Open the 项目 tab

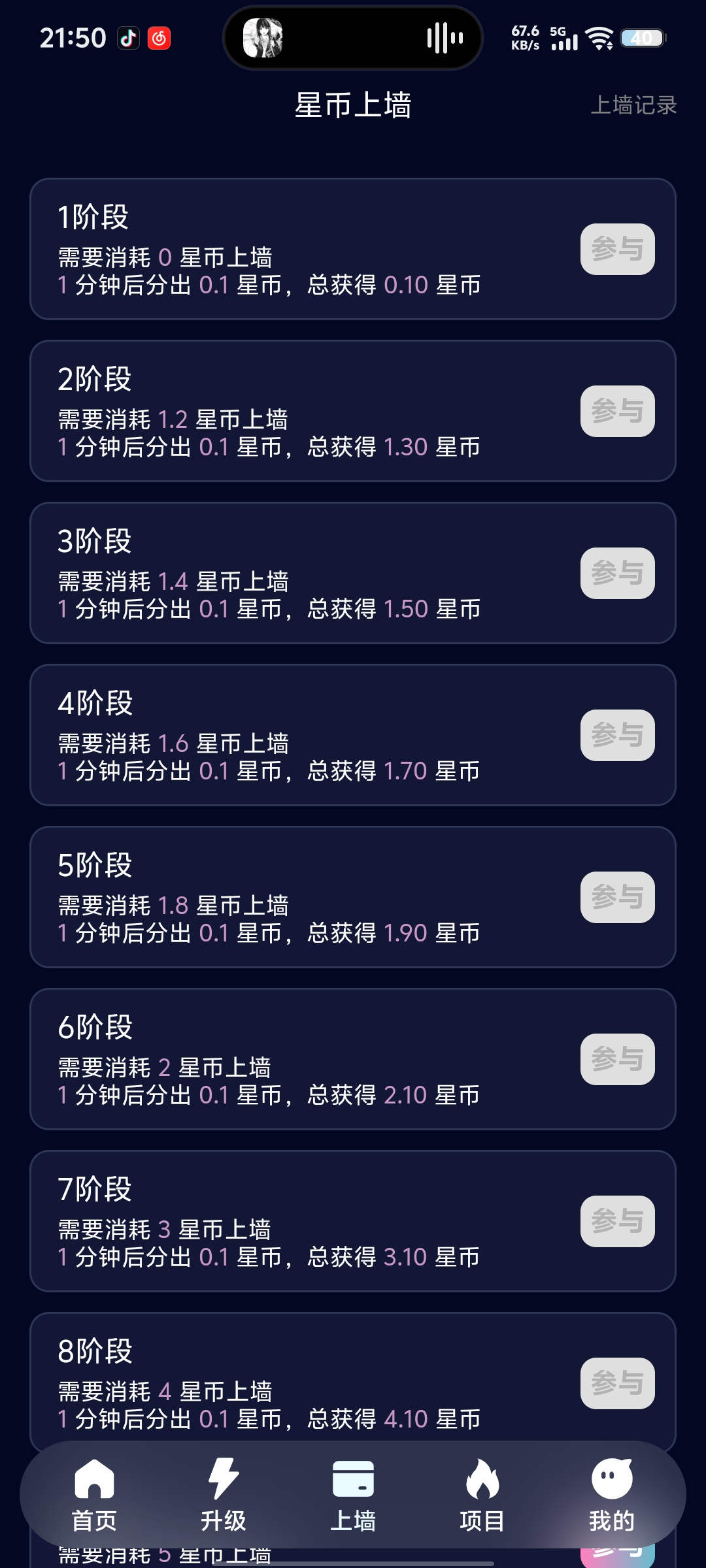482,1495
